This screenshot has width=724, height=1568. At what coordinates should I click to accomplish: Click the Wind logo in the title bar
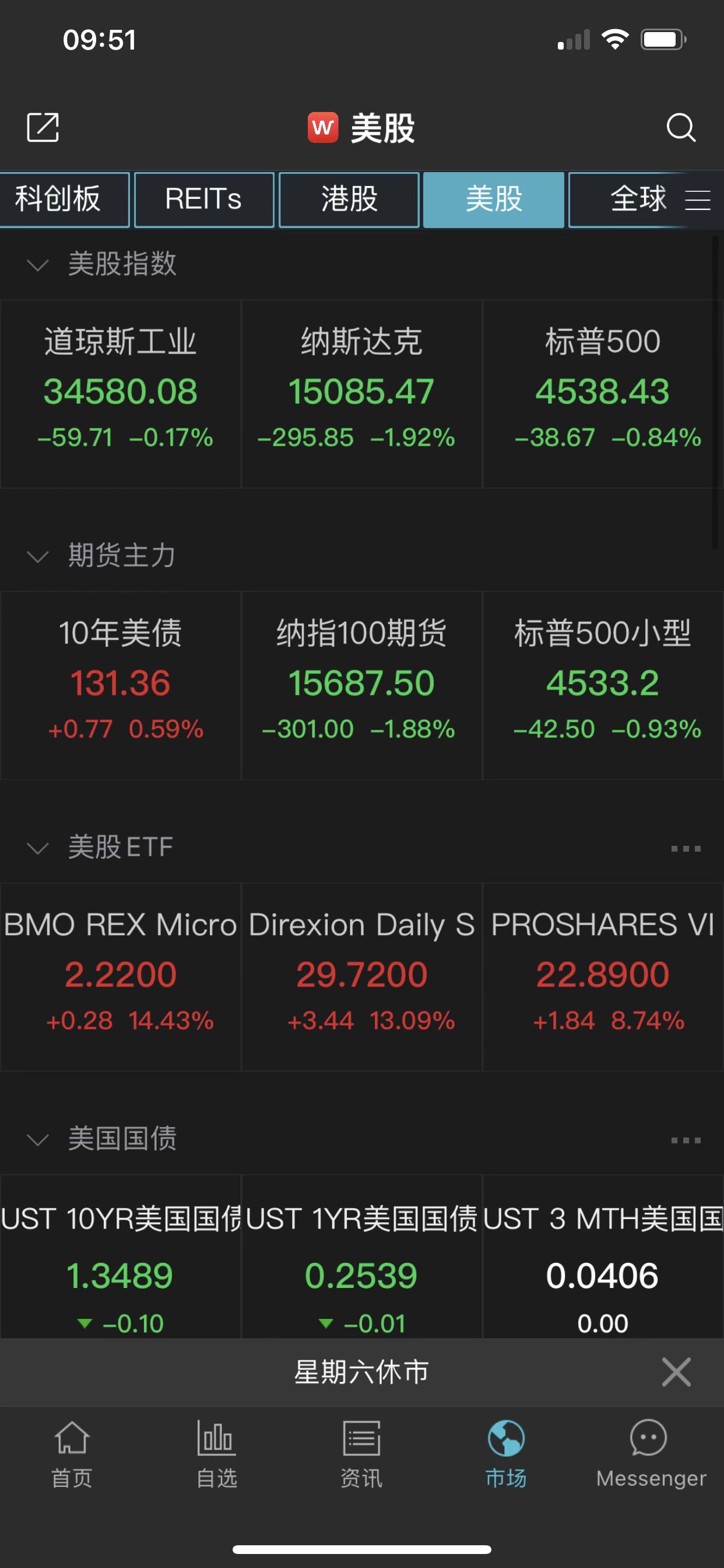(x=323, y=128)
